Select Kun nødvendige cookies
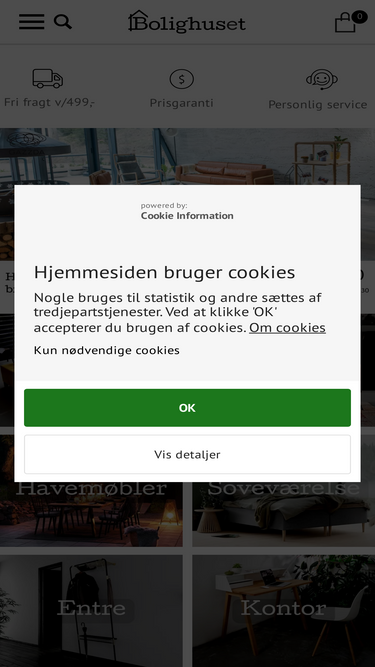375x667 pixels. [x=107, y=350]
